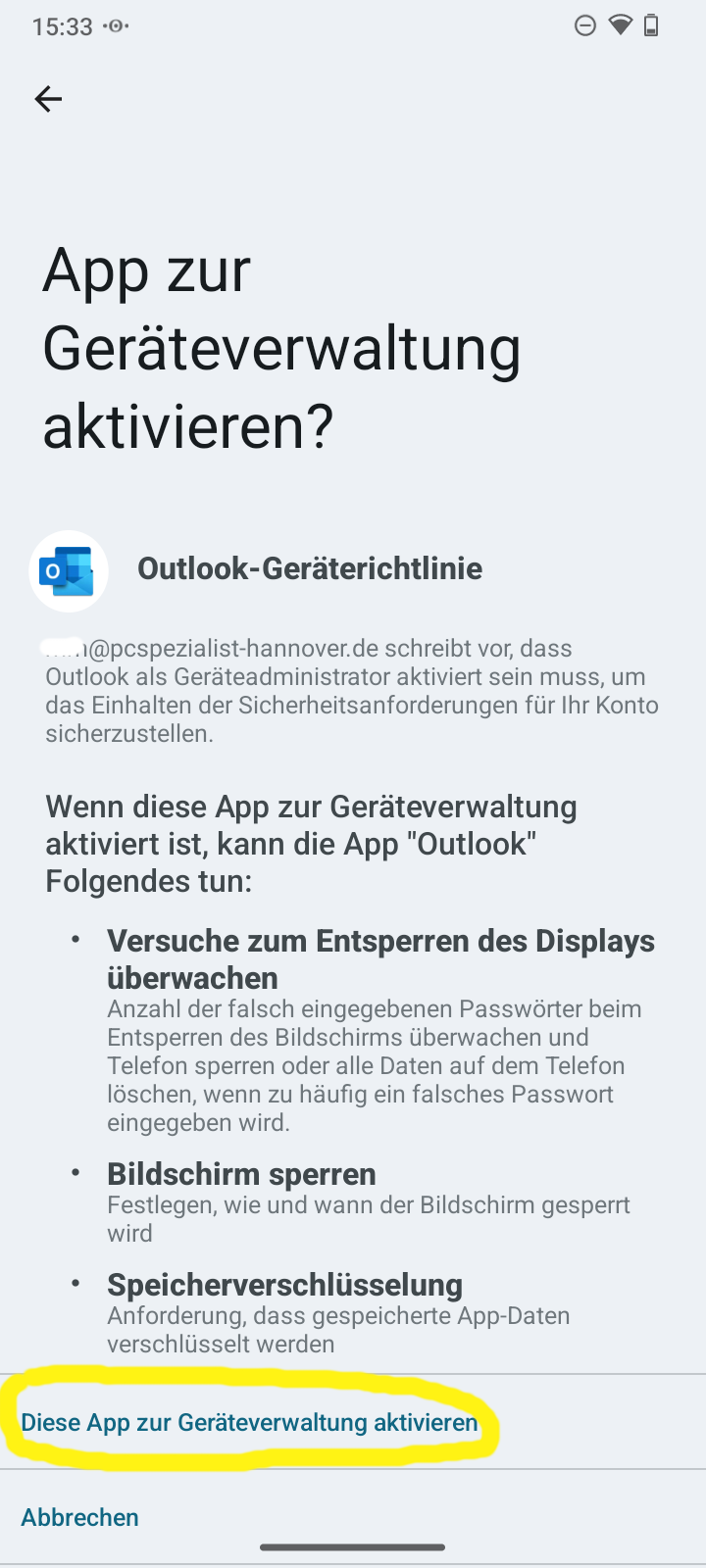The image size is (706, 1568).
Task: Tap the battery indicator in the status bar
Action: point(653,26)
